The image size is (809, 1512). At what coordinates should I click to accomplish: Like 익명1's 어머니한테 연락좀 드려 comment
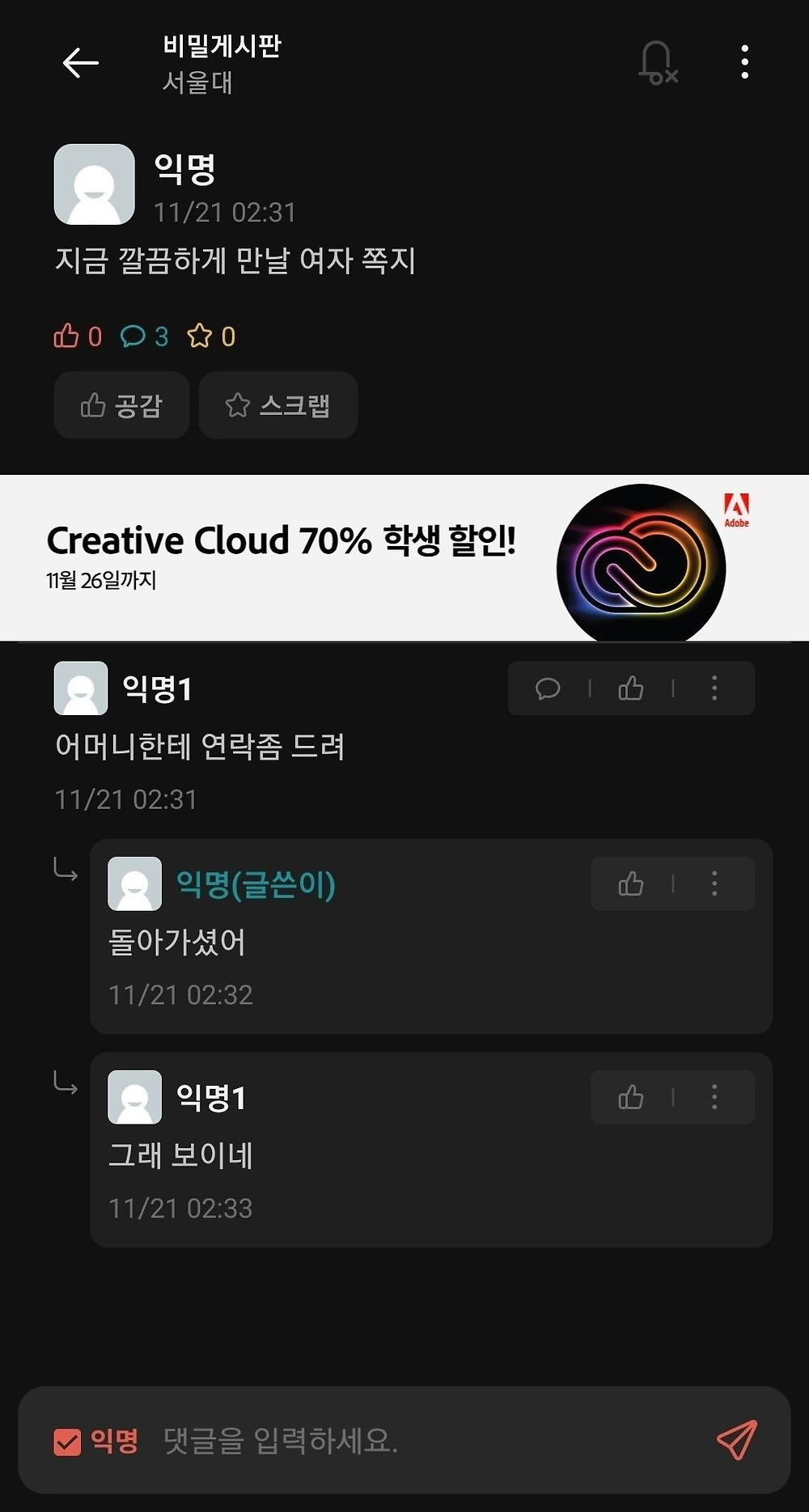coord(631,688)
